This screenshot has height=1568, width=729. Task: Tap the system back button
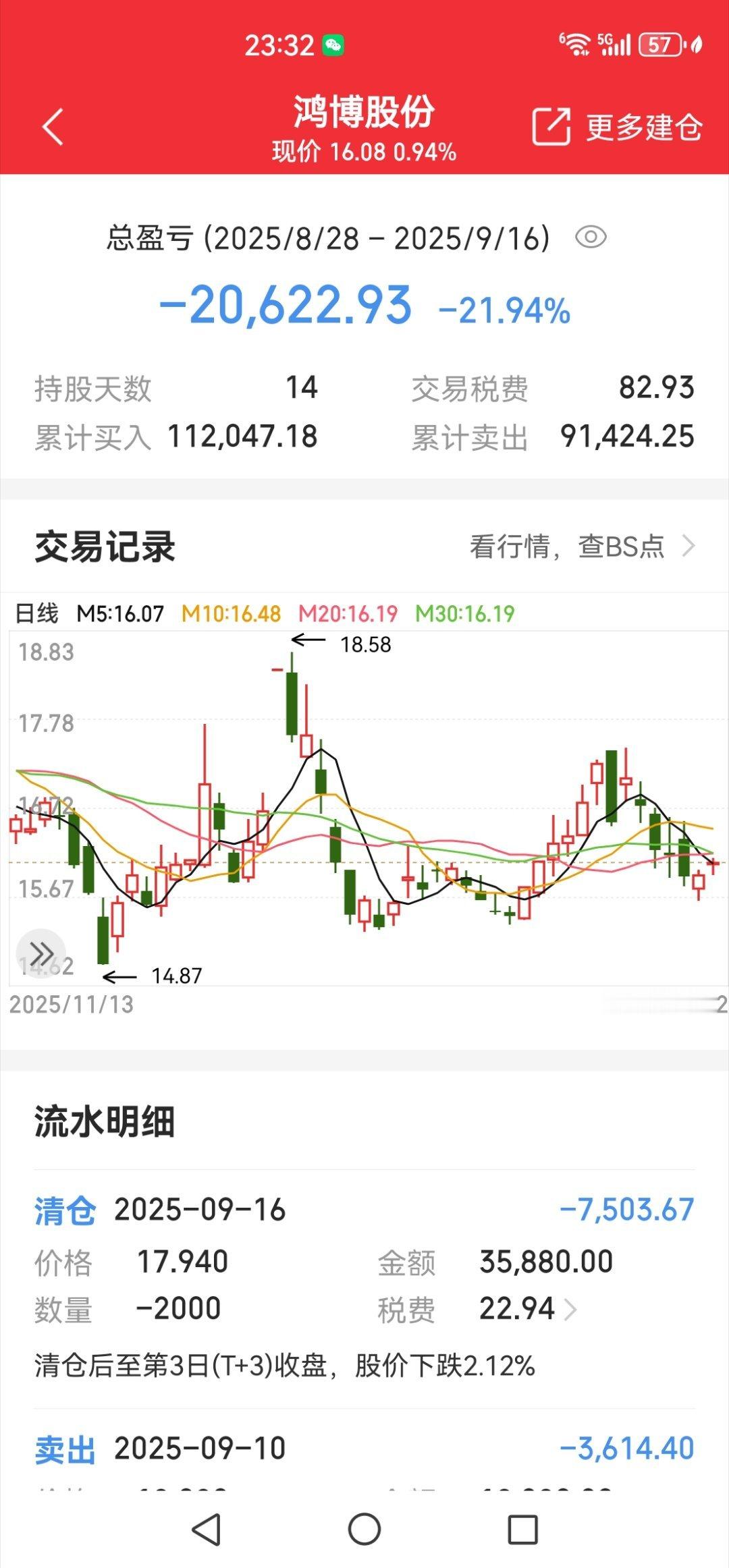(207, 1529)
